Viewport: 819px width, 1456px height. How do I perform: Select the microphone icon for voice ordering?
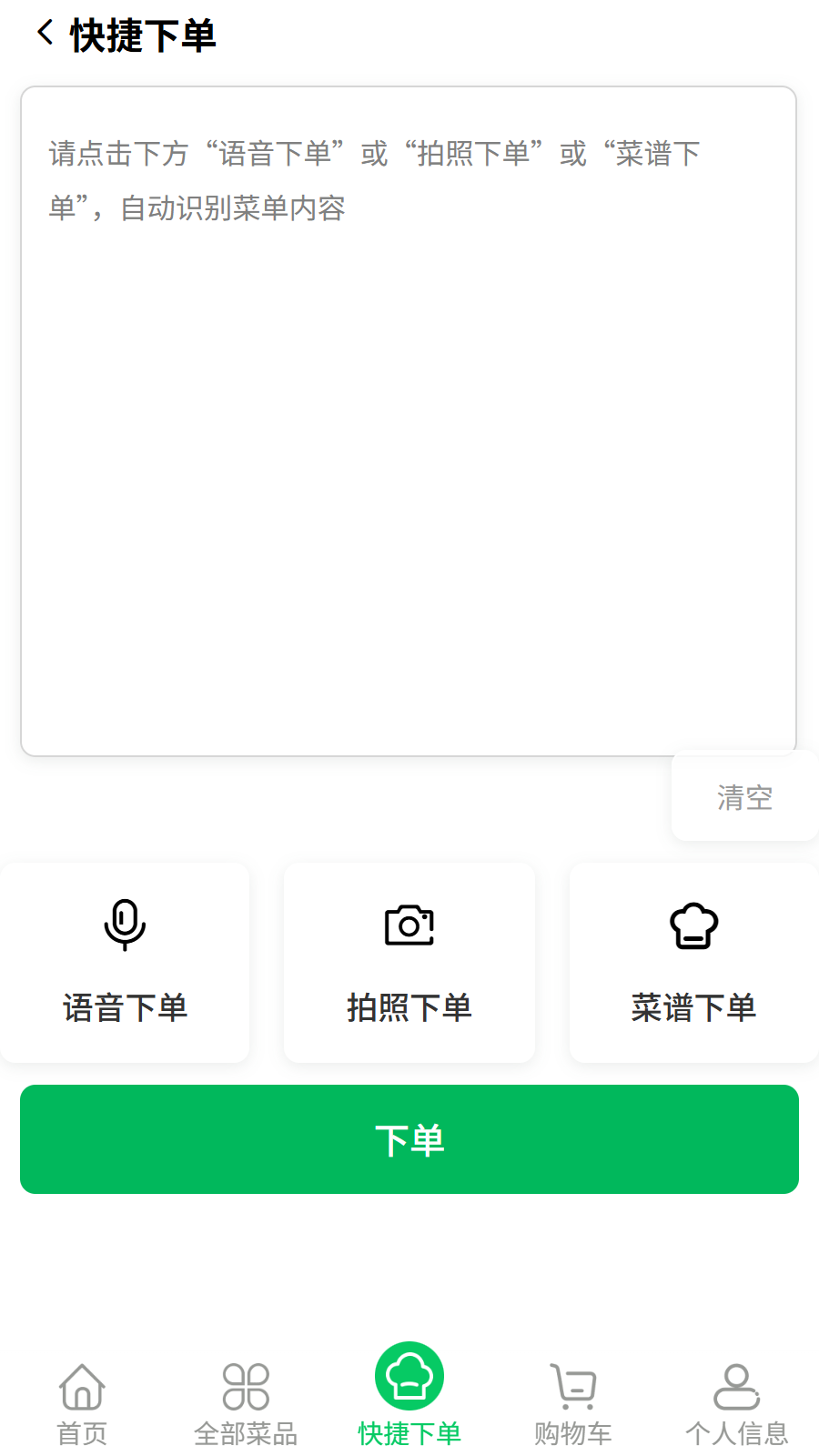pyautogui.click(x=125, y=925)
